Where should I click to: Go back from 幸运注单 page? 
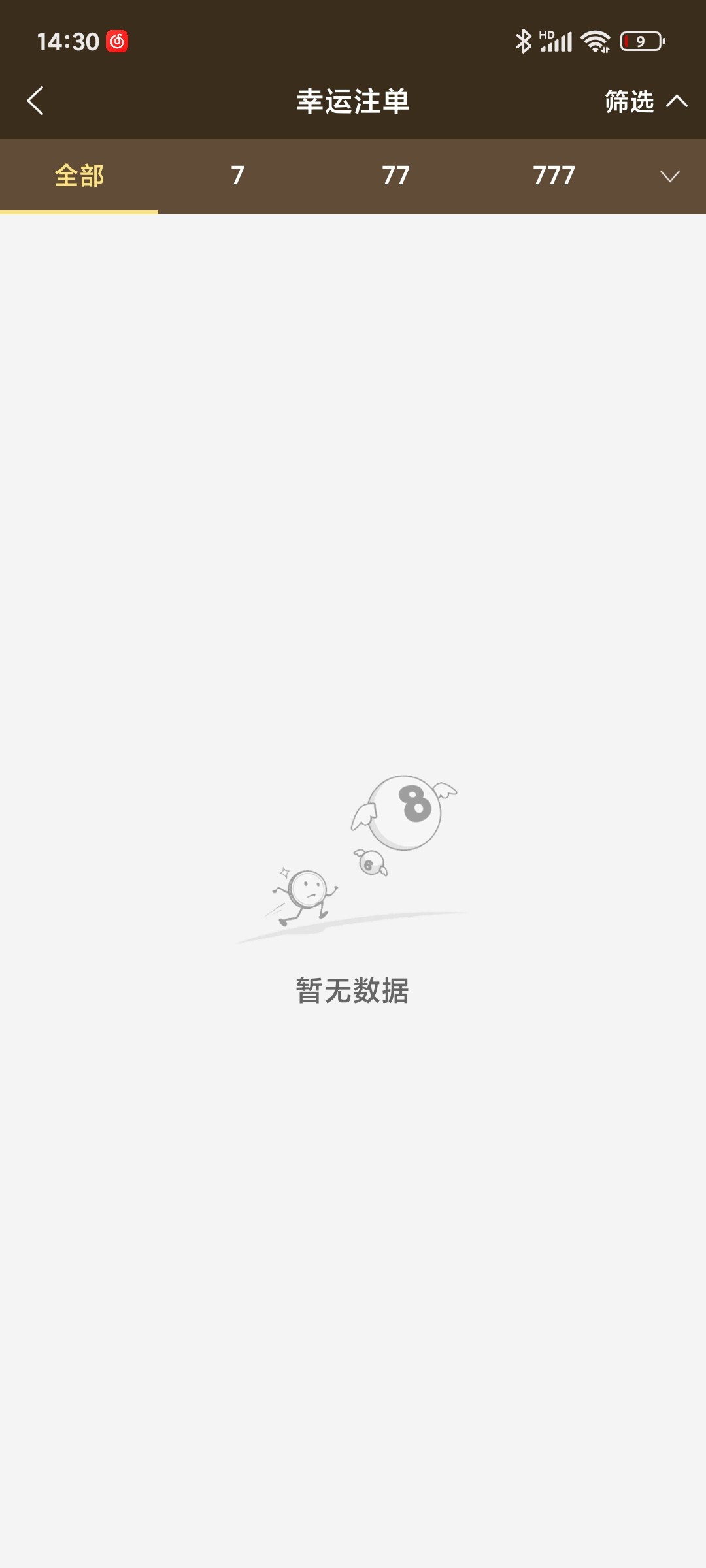coord(35,101)
